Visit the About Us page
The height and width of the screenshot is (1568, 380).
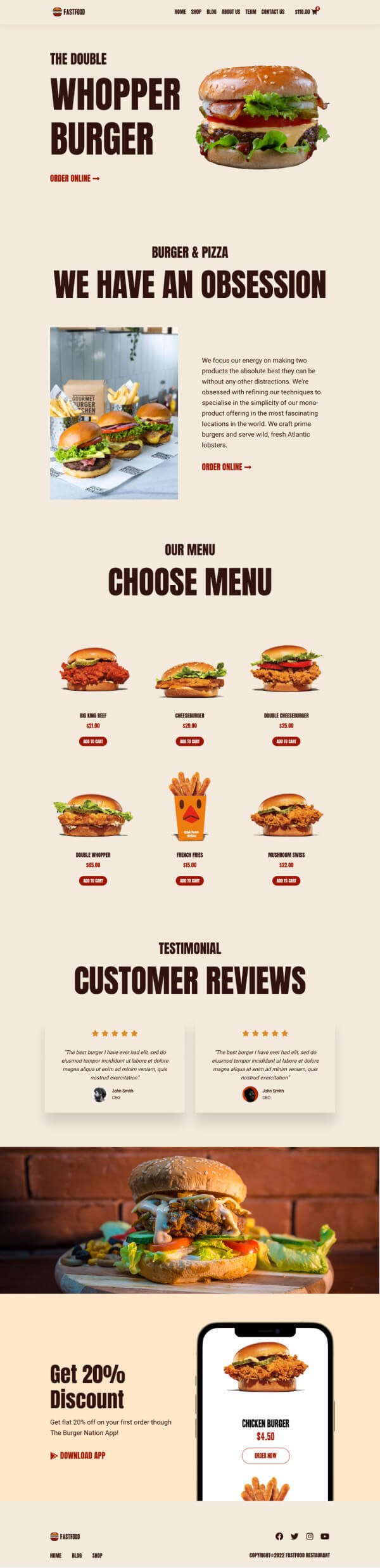pyautogui.click(x=231, y=11)
